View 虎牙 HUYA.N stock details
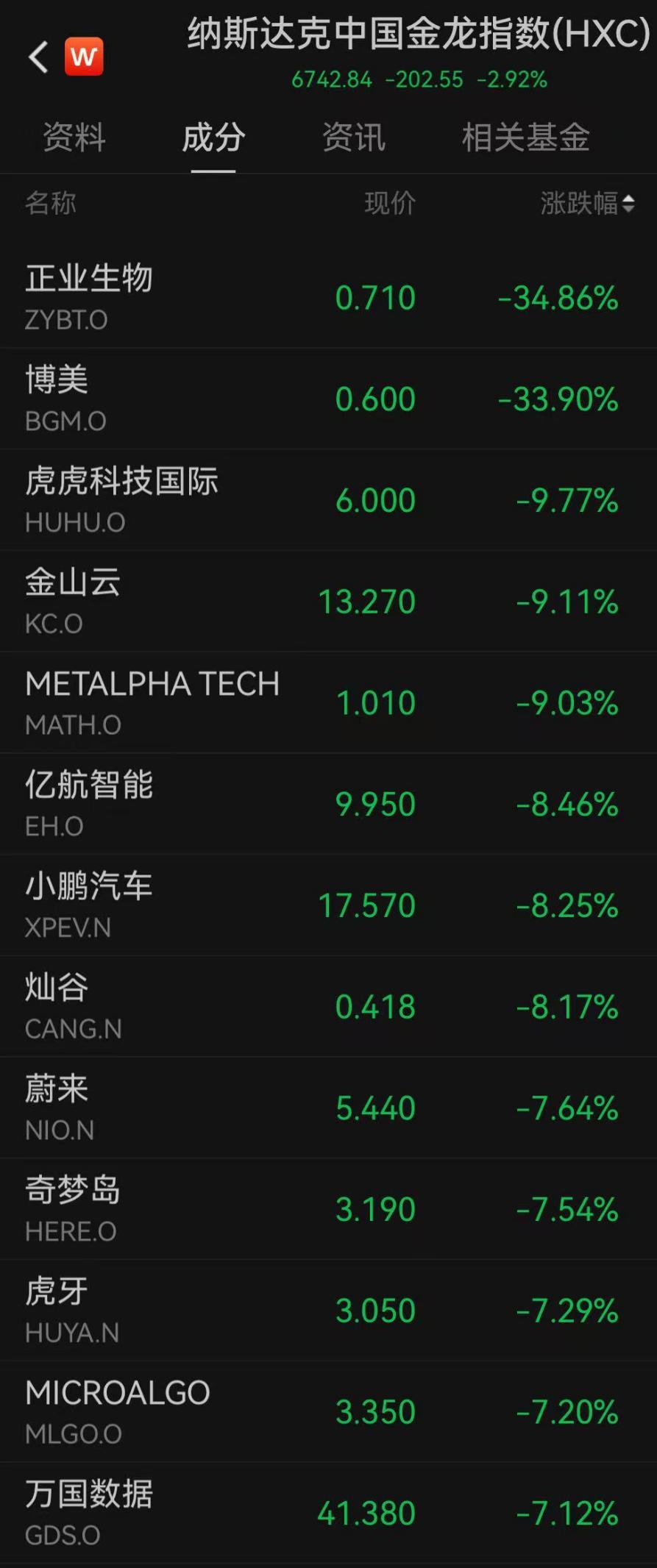The width and height of the screenshot is (657, 1568). (328, 1309)
